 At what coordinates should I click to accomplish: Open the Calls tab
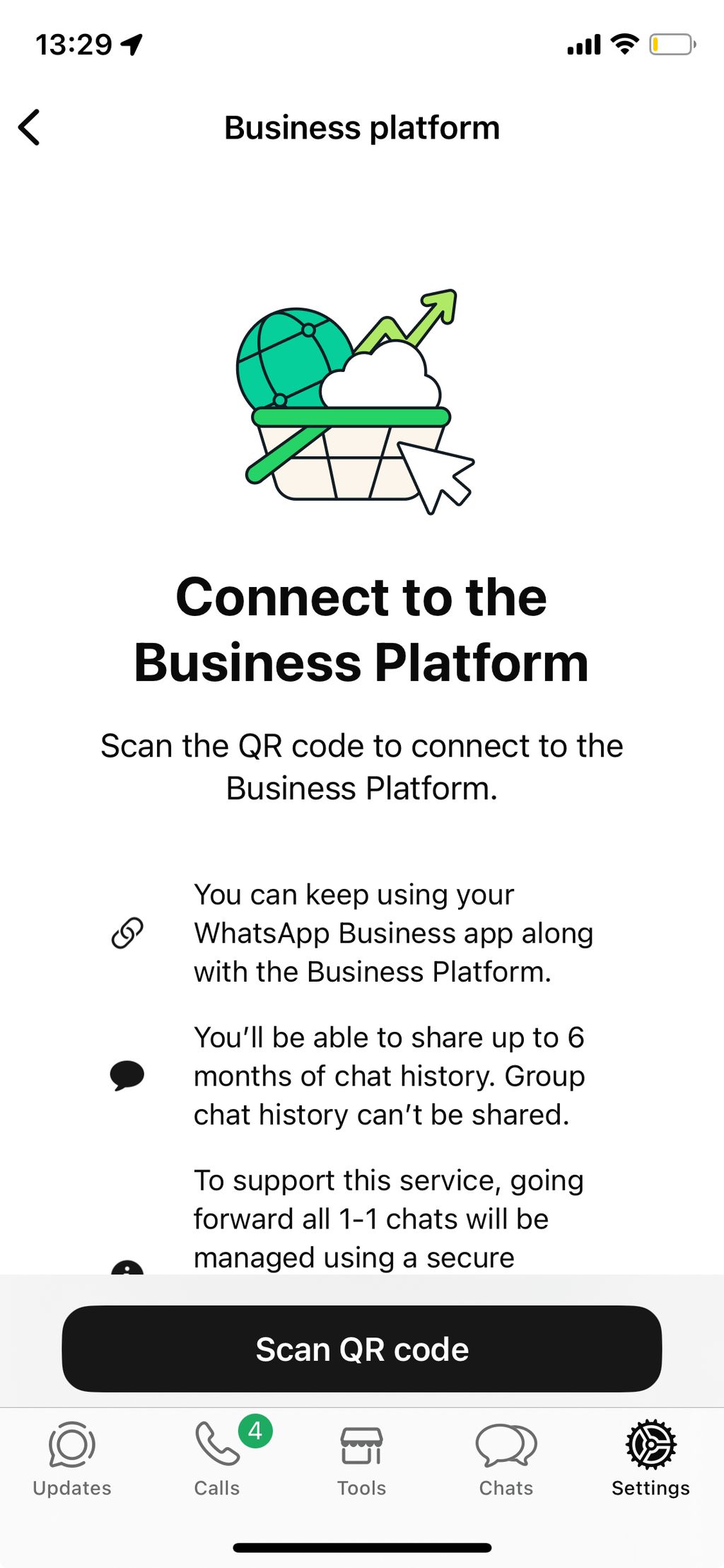pos(217,1460)
